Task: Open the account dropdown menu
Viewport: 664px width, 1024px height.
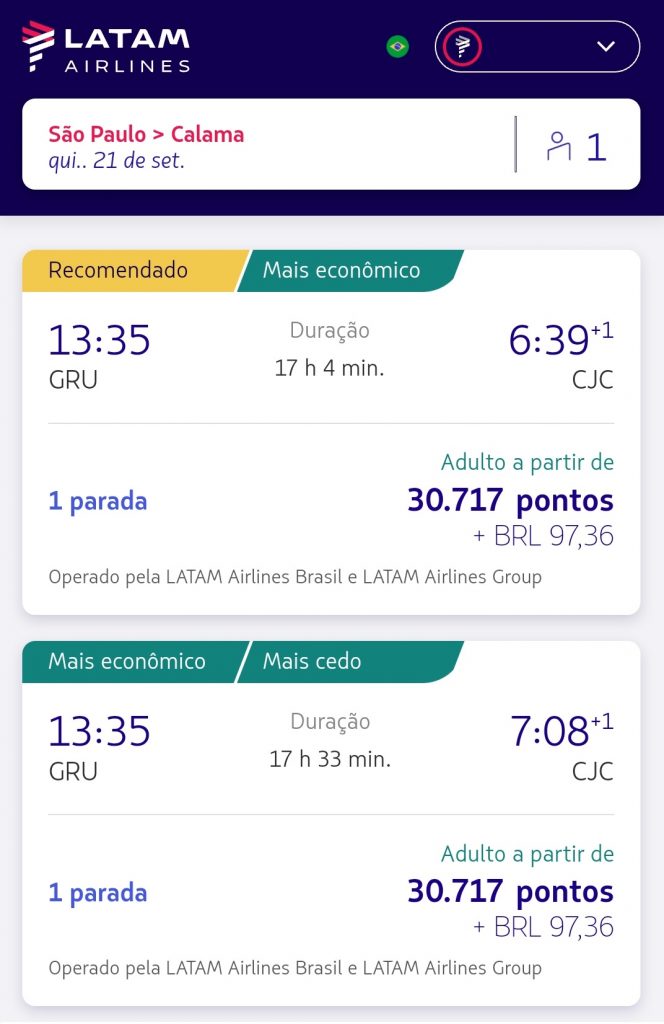Action: 537,46
